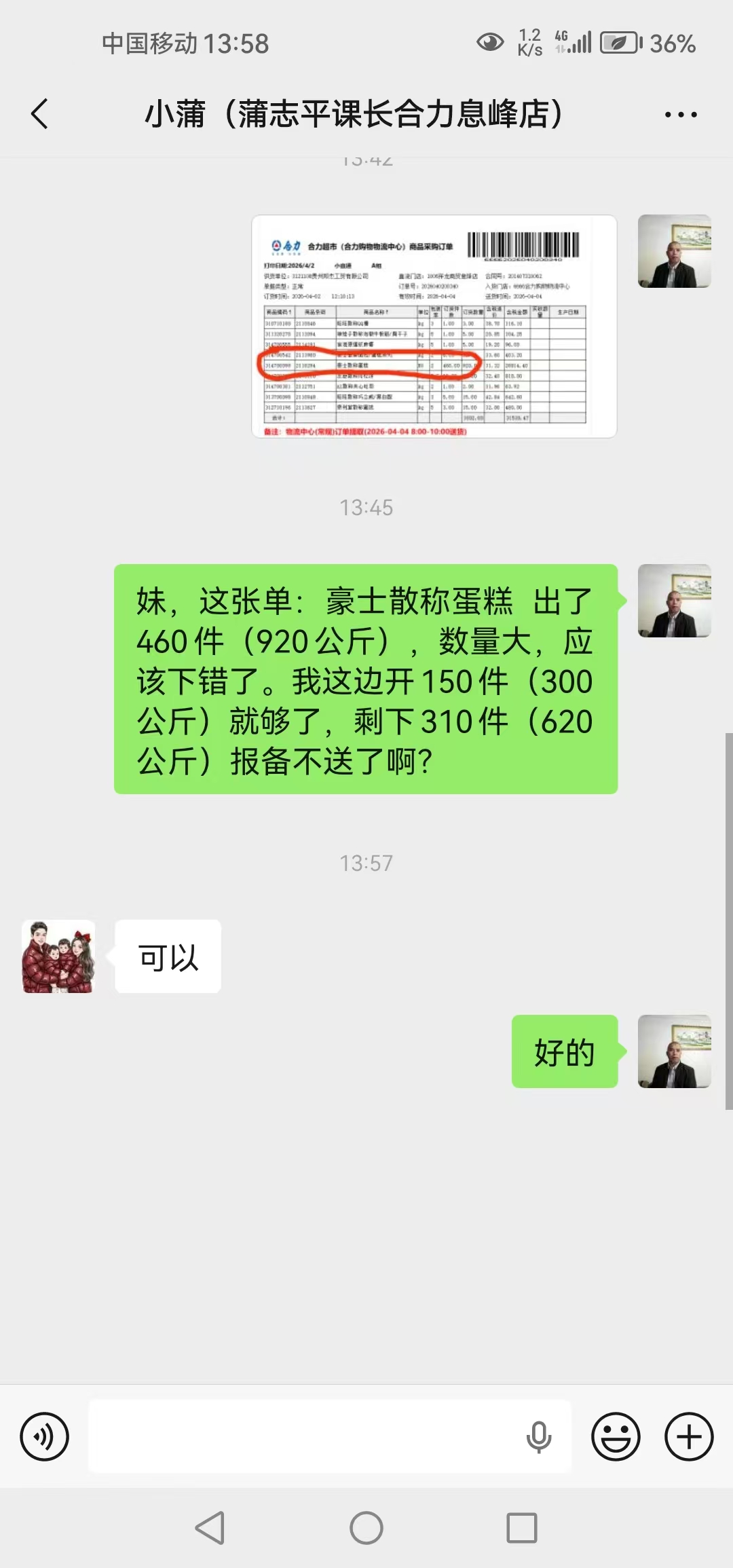Open the purchase order image sent in chat

434,326
